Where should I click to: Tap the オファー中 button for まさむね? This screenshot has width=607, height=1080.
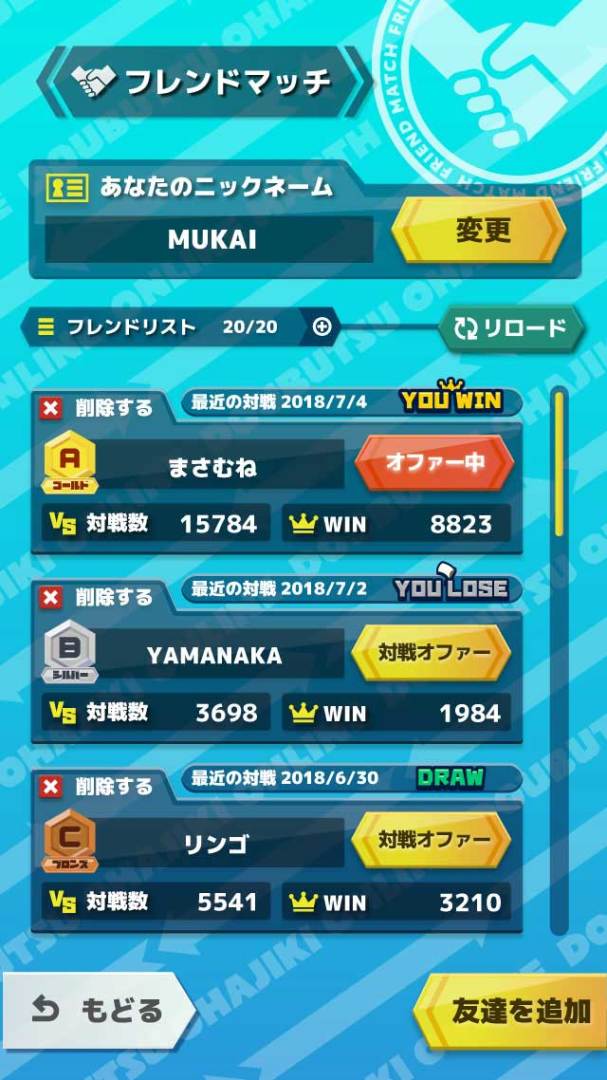pos(435,464)
